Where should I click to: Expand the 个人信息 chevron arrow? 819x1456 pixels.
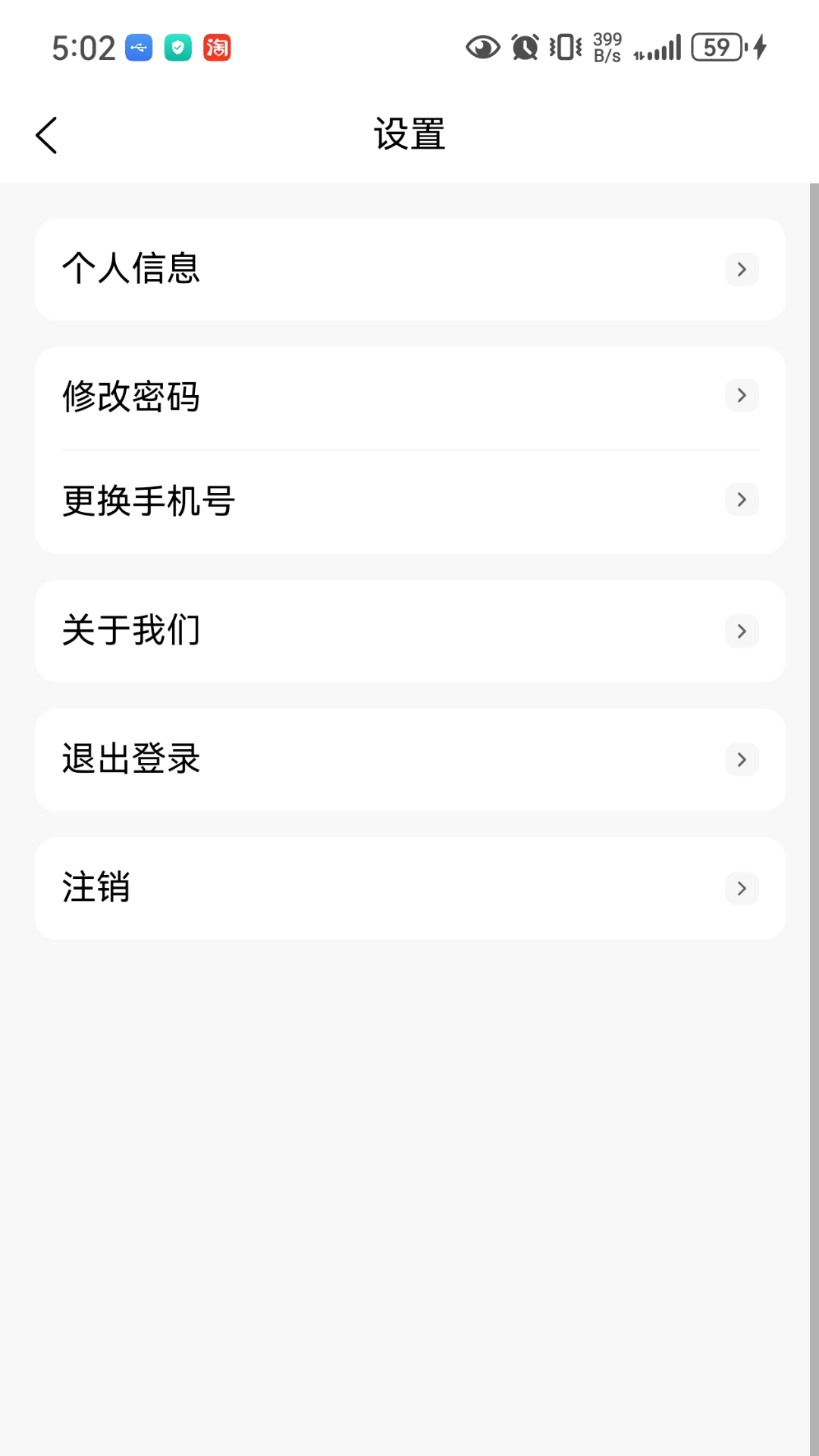[741, 269]
